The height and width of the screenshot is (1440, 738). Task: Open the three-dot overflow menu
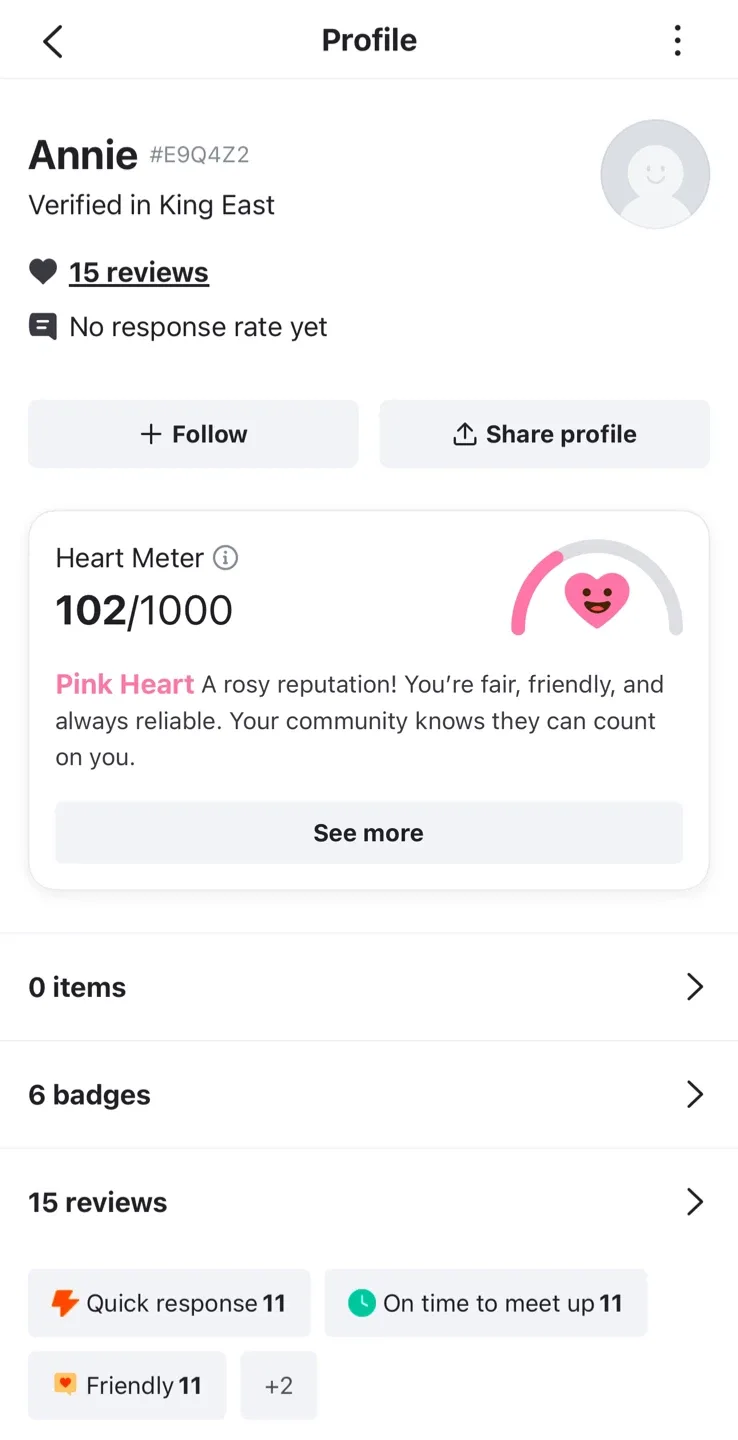(677, 41)
